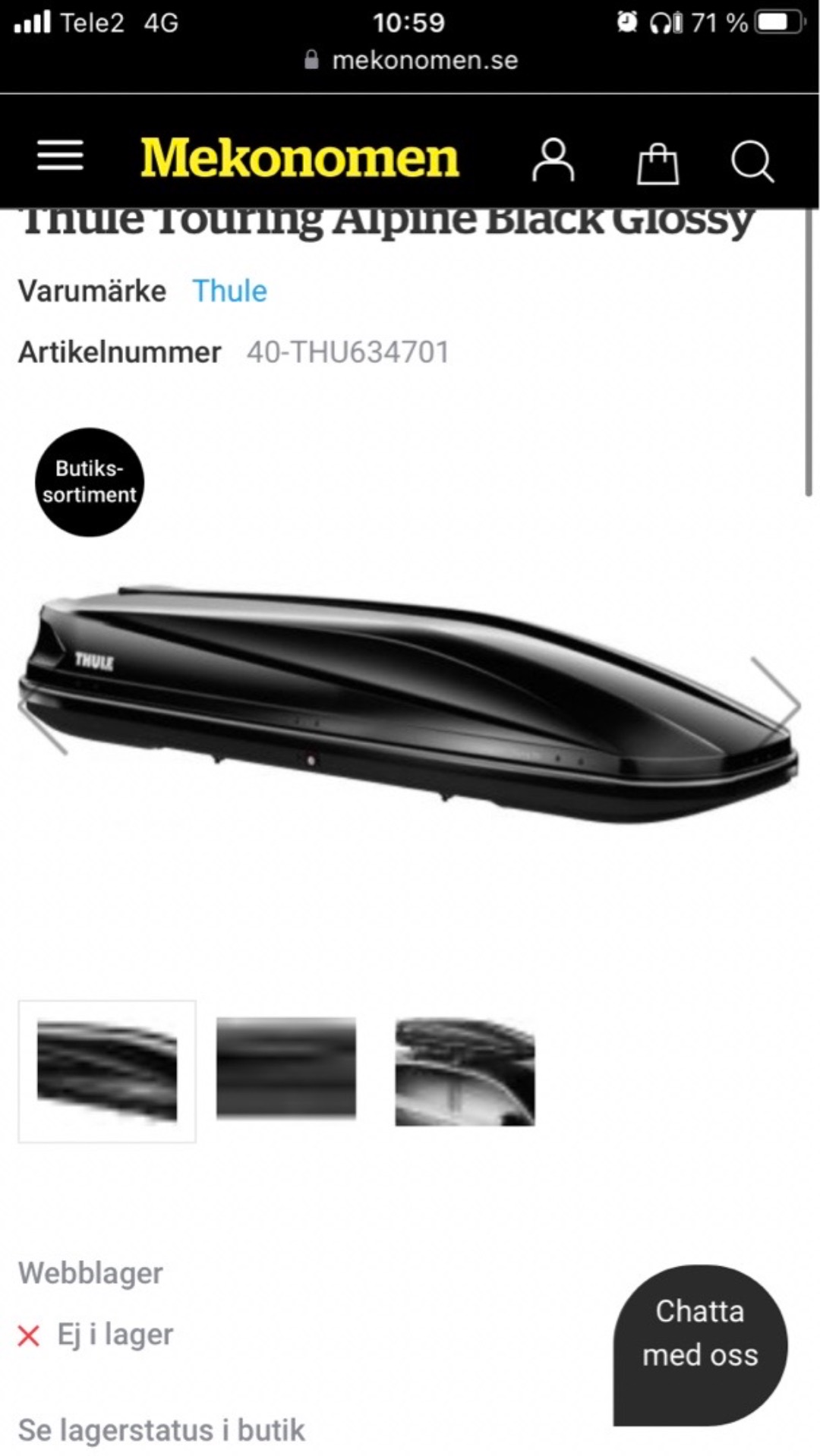Viewport: 820px width, 1456px height.
Task: Select the first roof box thumbnail
Action: coord(107,1071)
